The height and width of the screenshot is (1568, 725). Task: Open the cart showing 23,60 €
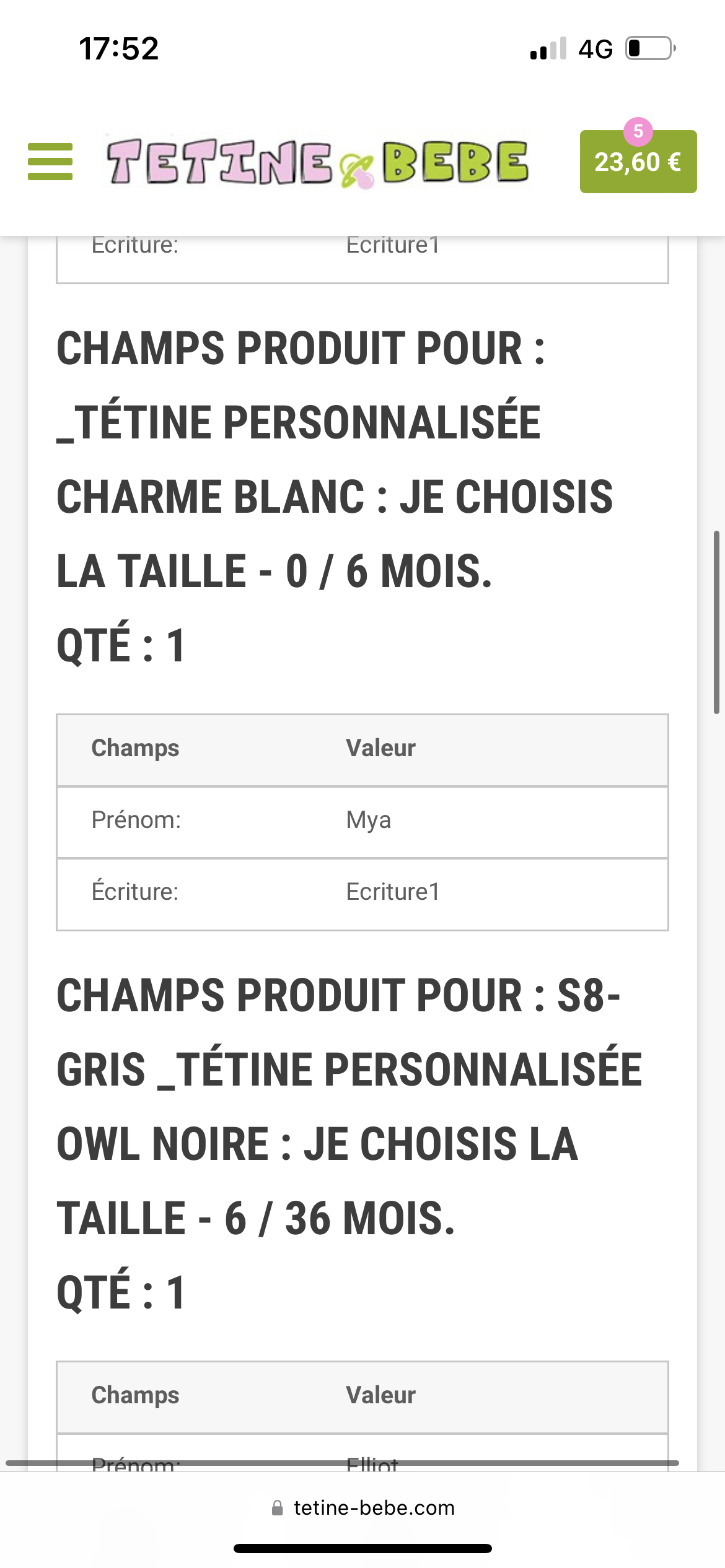point(638,162)
